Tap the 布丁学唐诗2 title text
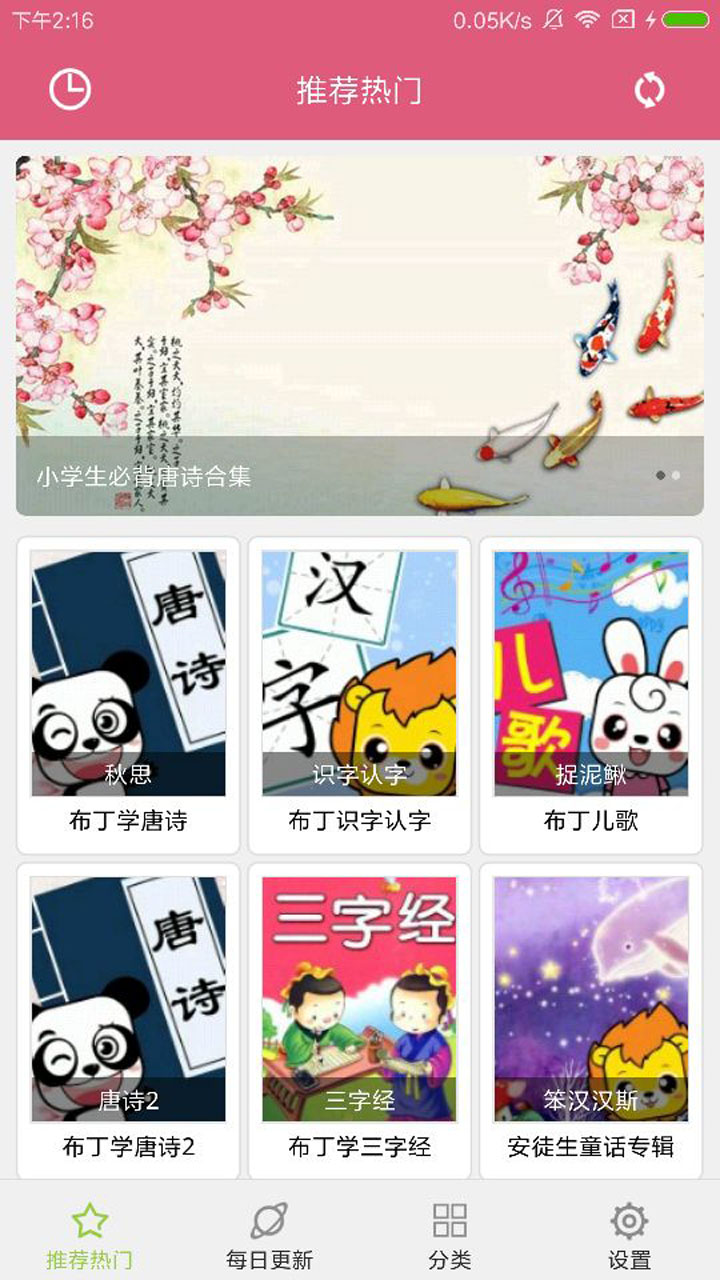This screenshot has width=720, height=1280. pyautogui.click(x=130, y=1146)
